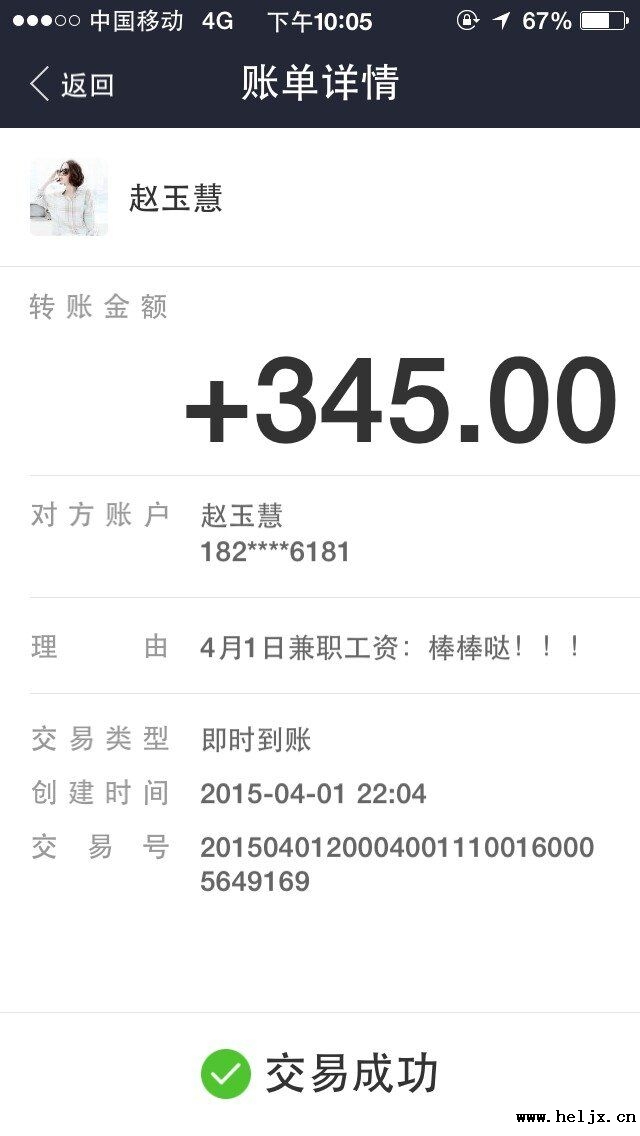Go back via the 返回 button
640x1136 pixels.
click(72, 85)
